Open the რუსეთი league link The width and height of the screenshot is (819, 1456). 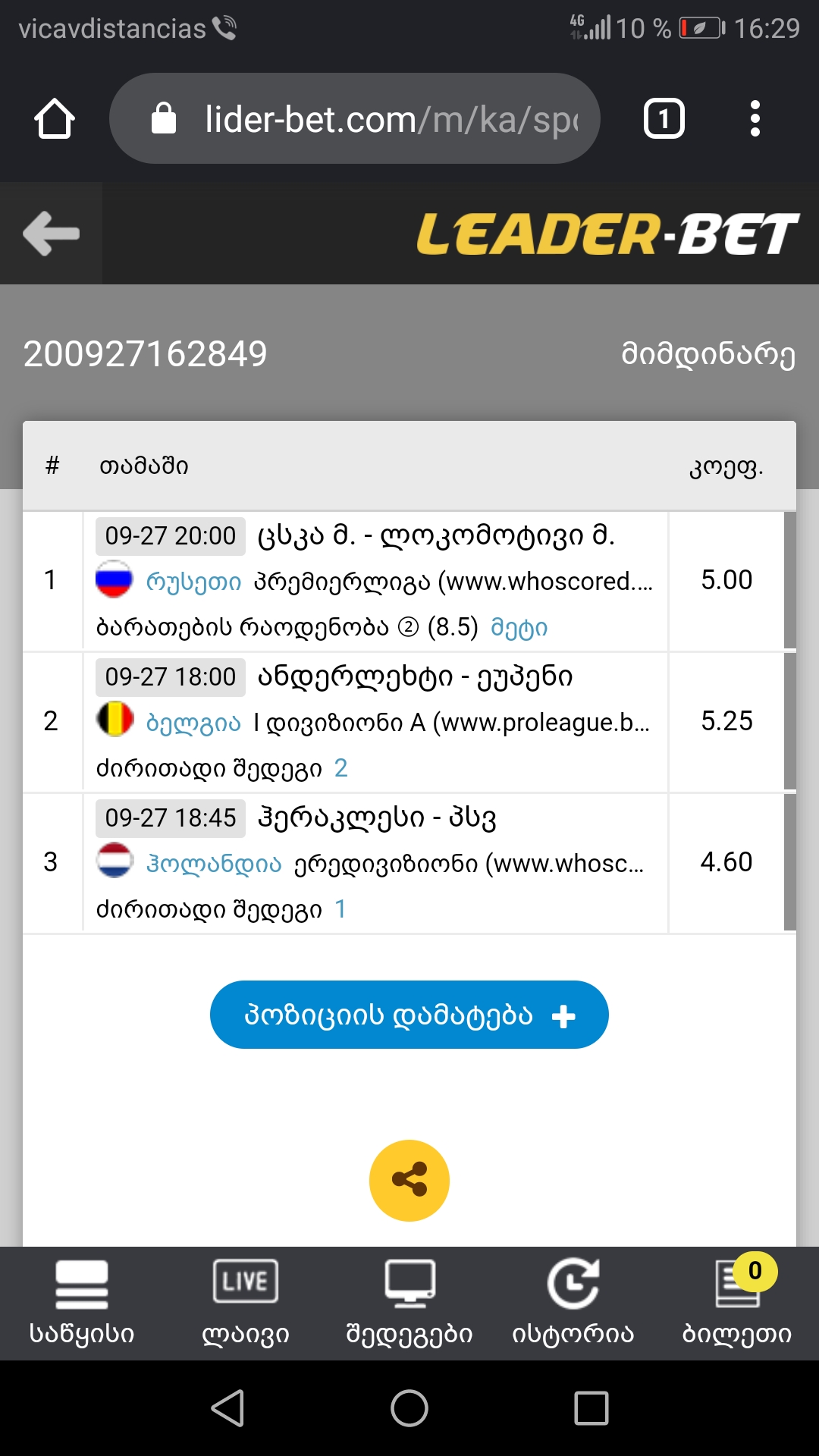[x=193, y=582]
